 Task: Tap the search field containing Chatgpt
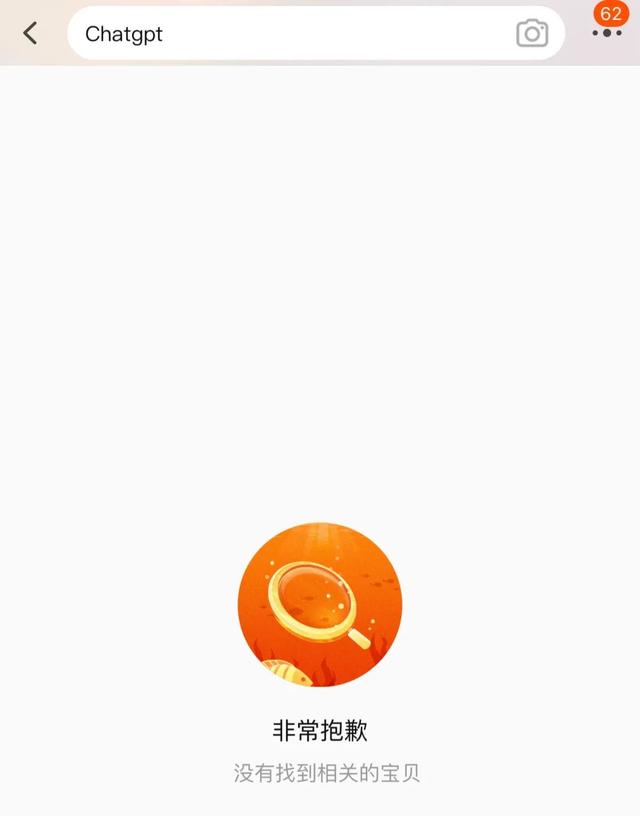pyautogui.click(x=290, y=34)
